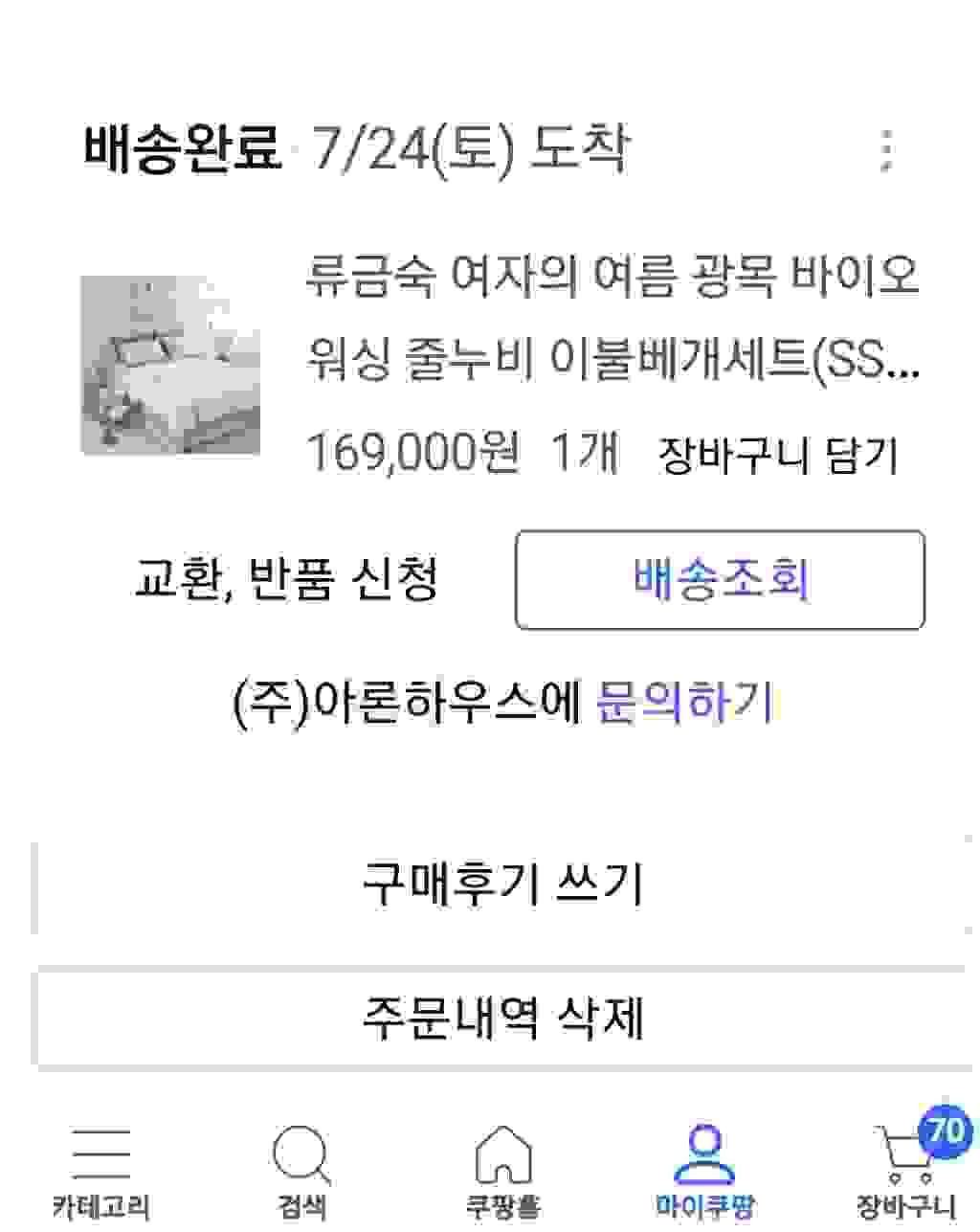
Task: Request exchange or return via 교환, 반품 신청
Action: (x=286, y=579)
